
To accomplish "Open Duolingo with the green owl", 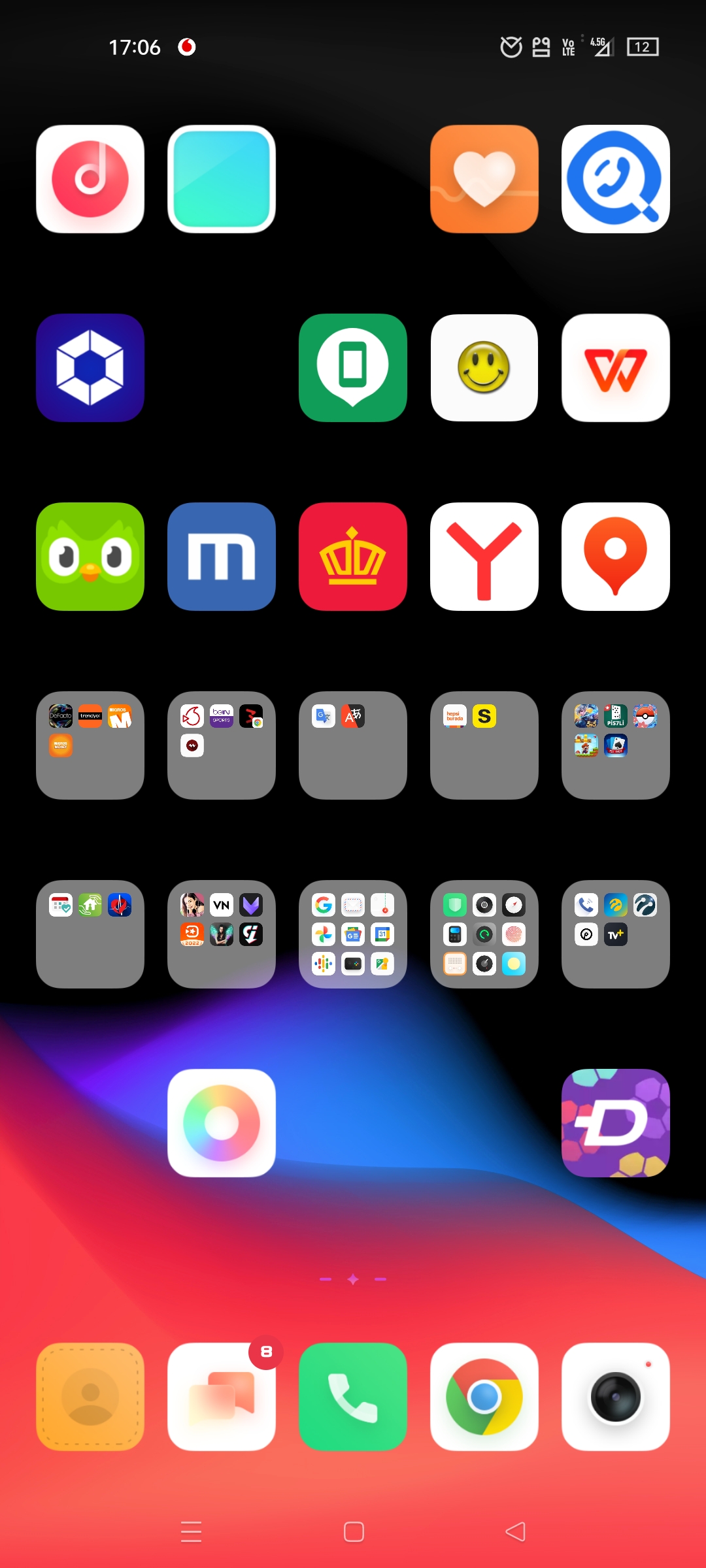I will 90,557.
